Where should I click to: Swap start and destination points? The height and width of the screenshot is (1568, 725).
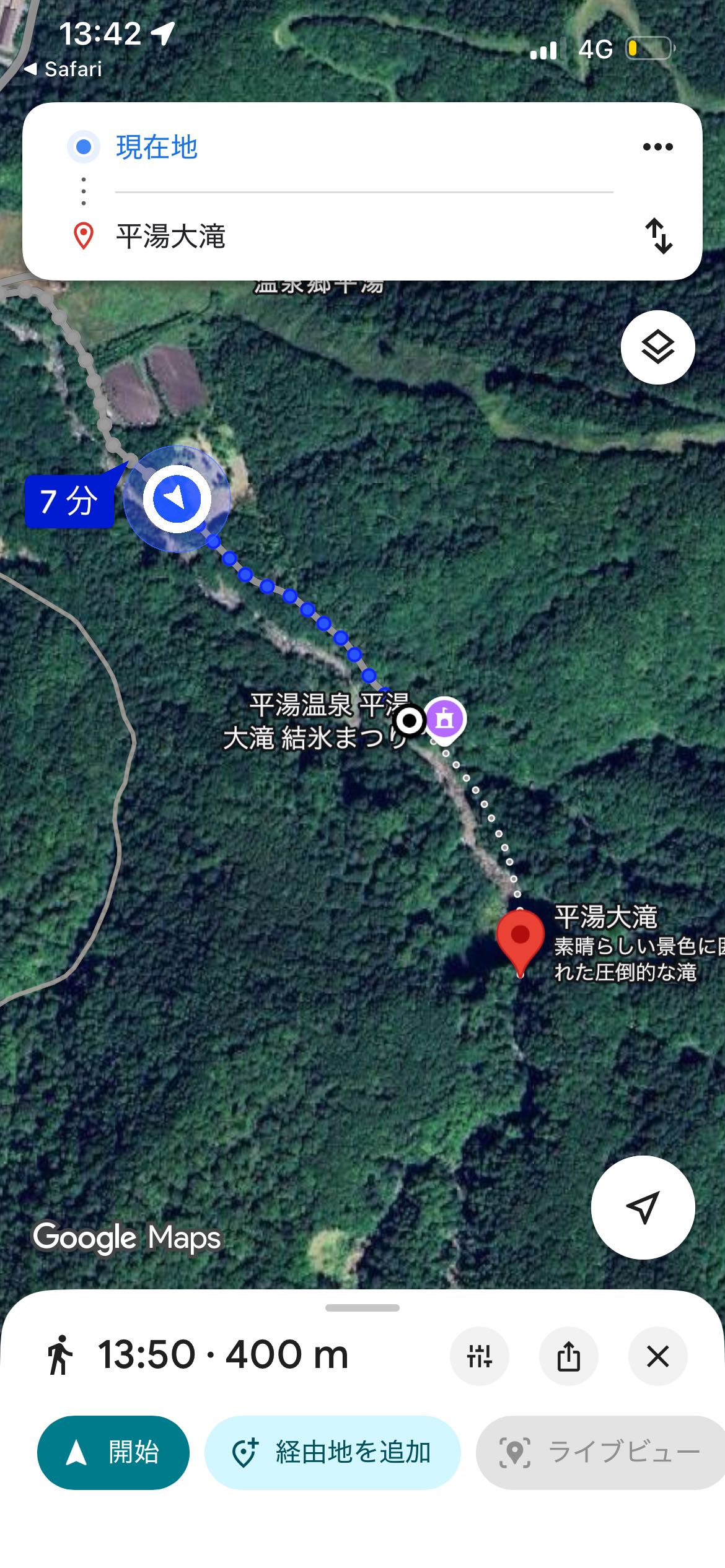(x=658, y=236)
